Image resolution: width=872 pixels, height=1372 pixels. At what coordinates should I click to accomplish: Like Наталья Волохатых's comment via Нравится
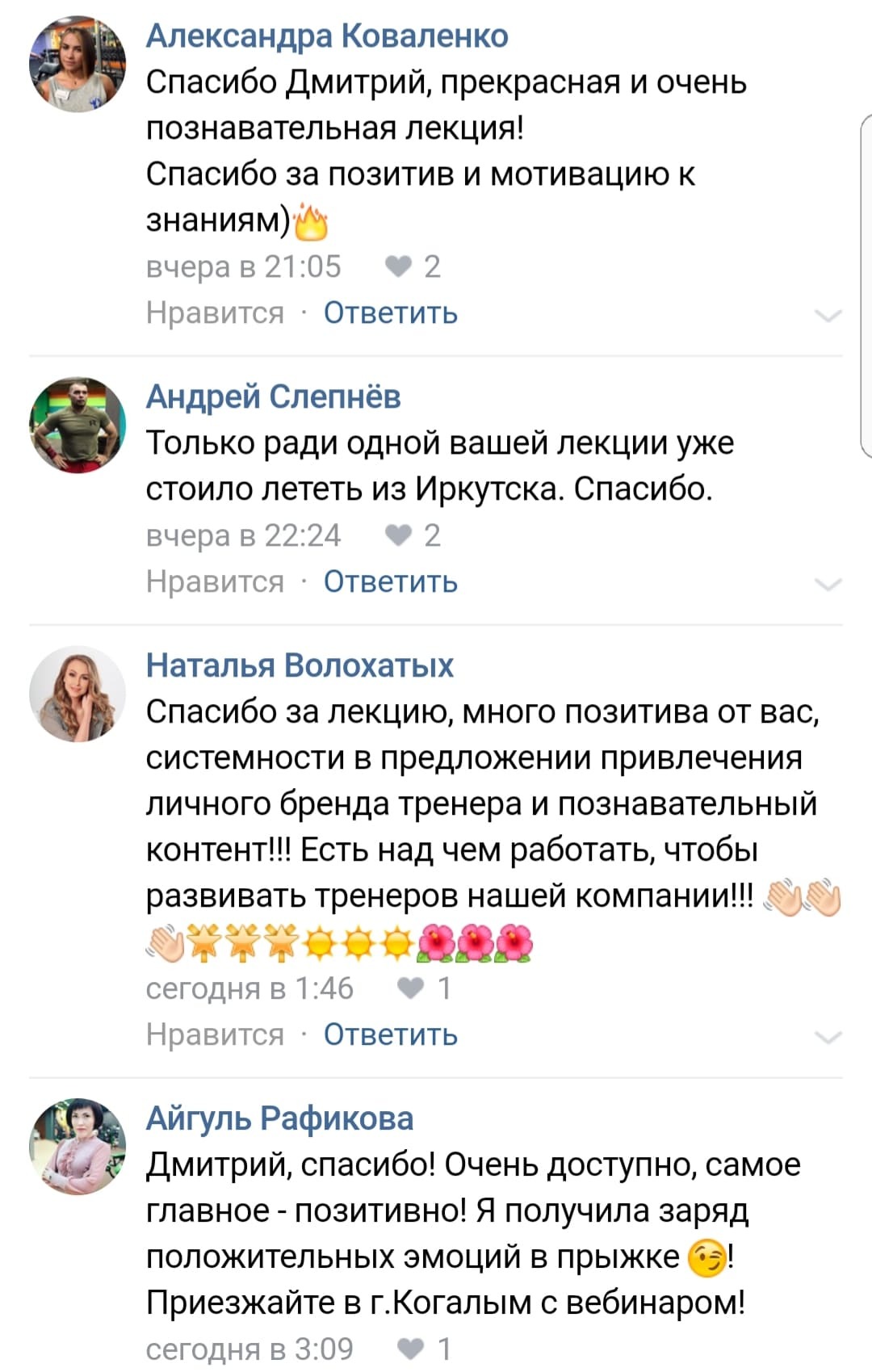click(x=215, y=1034)
